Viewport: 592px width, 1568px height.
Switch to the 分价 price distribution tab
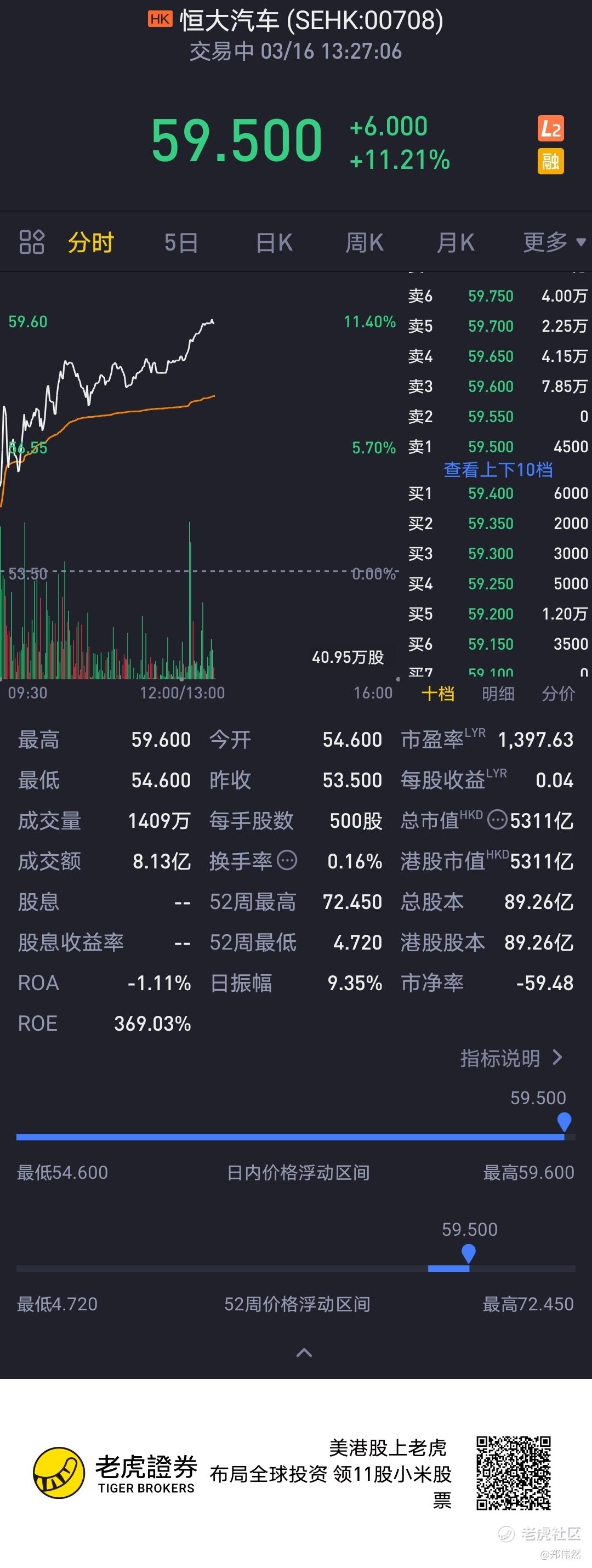(x=558, y=694)
